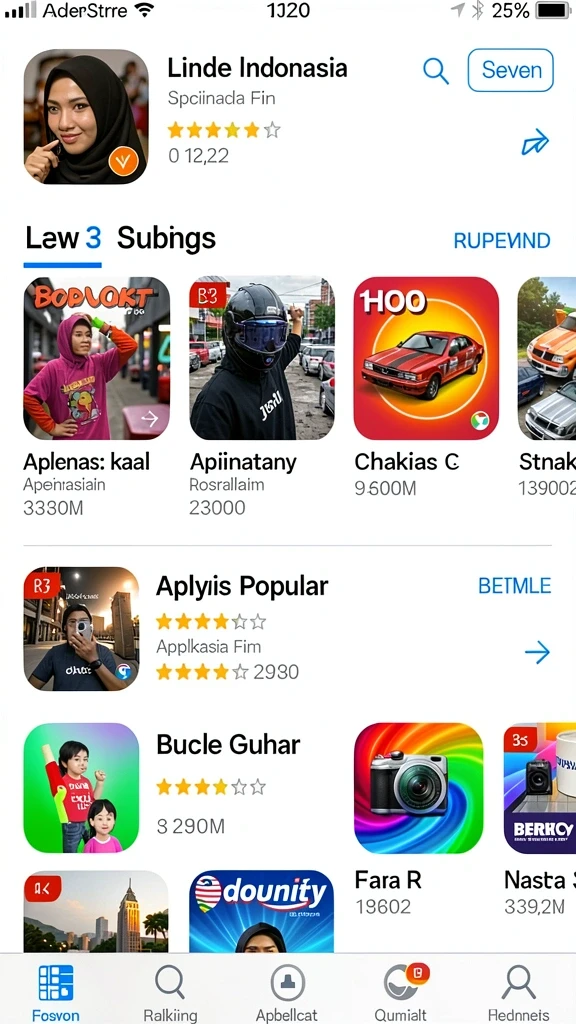Switch to the Ralkiing tab

click(170, 993)
